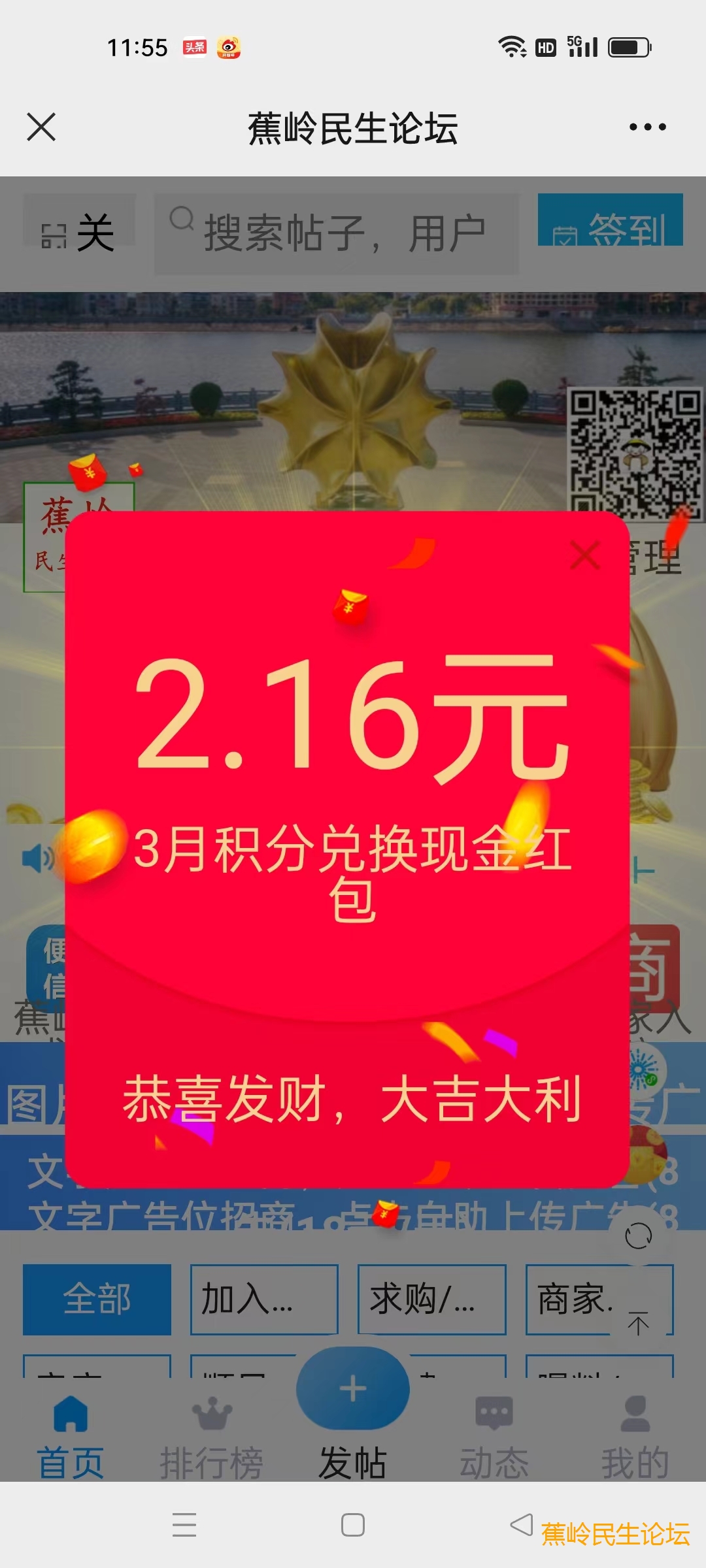Switch to the 首页 tab
The width and height of the screenshot is (706, 1568).
[71, 1437]
